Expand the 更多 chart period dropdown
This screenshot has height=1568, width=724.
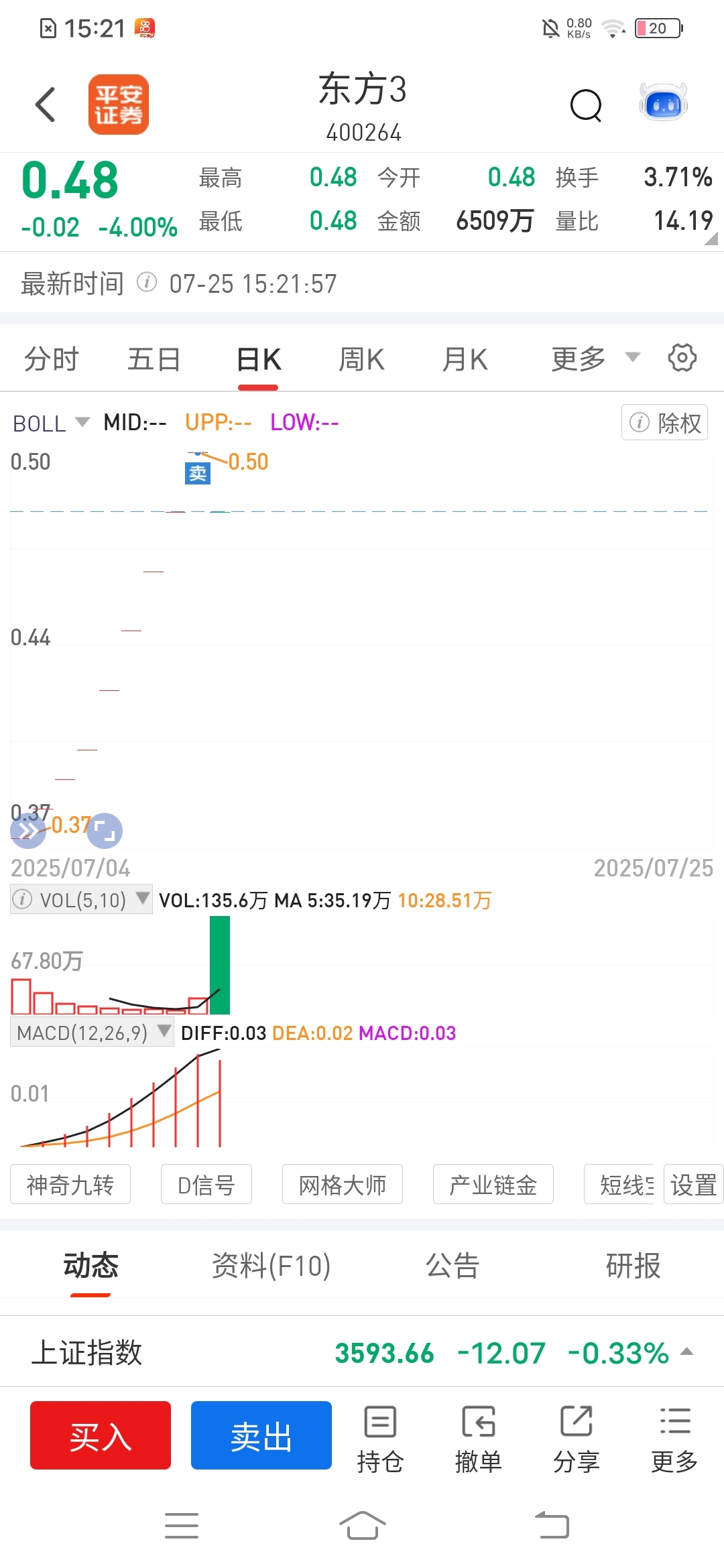[x=595, y=358]
